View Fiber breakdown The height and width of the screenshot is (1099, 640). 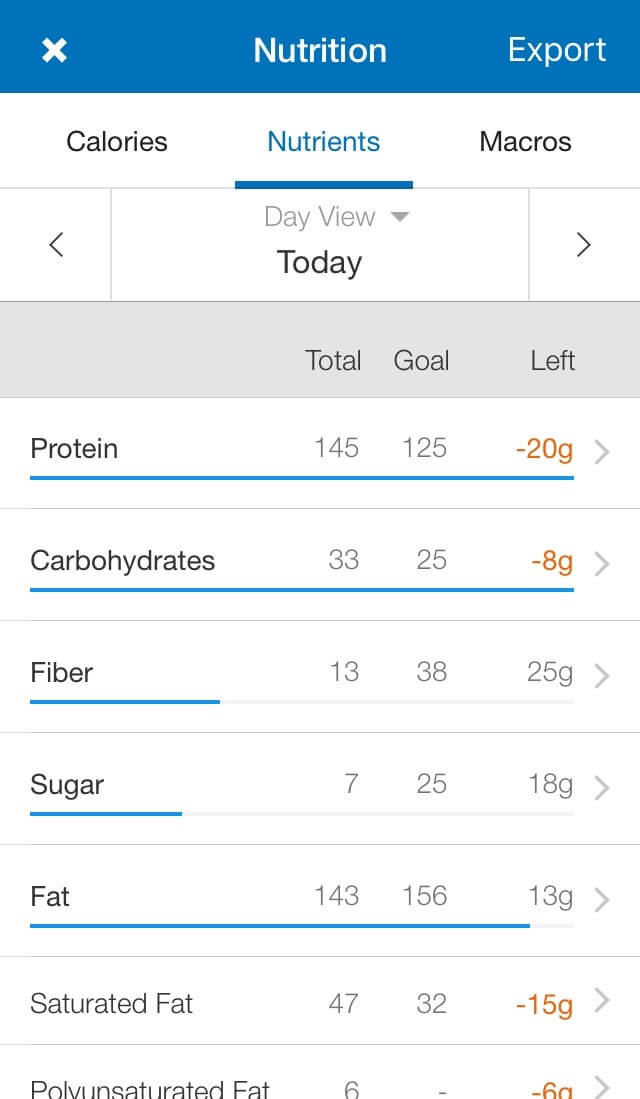click(320, 676)
